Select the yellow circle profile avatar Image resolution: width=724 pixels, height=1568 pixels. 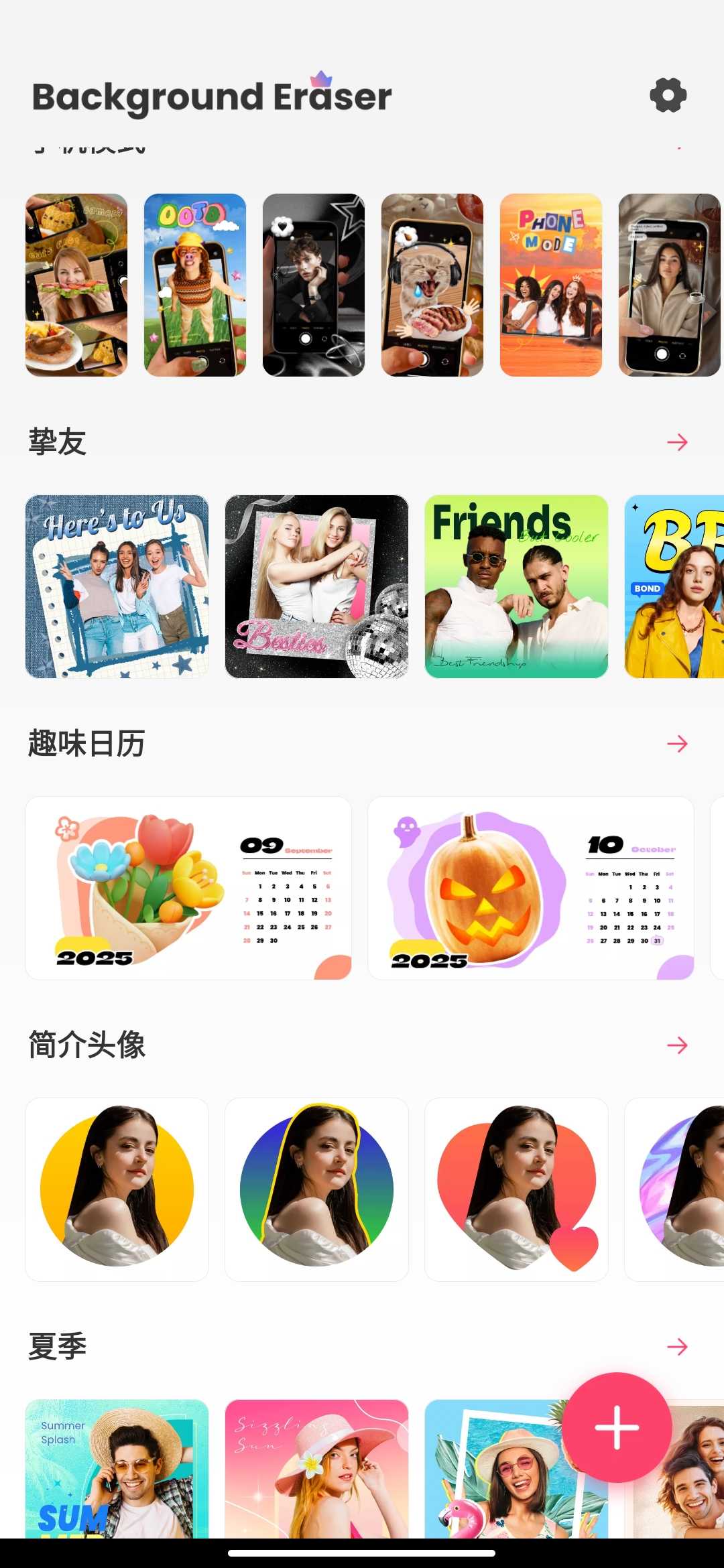(117, 1189)
